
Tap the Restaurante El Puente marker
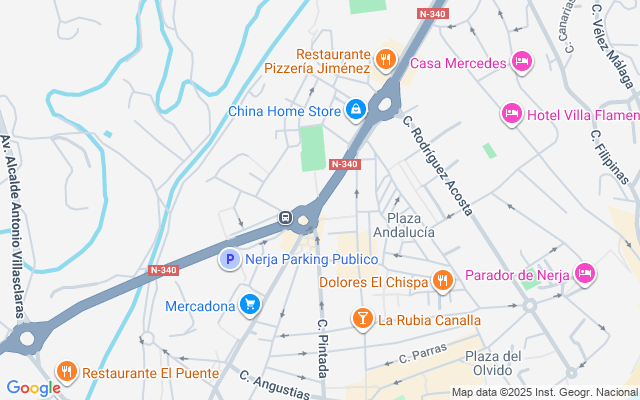[x=67, y=371]
